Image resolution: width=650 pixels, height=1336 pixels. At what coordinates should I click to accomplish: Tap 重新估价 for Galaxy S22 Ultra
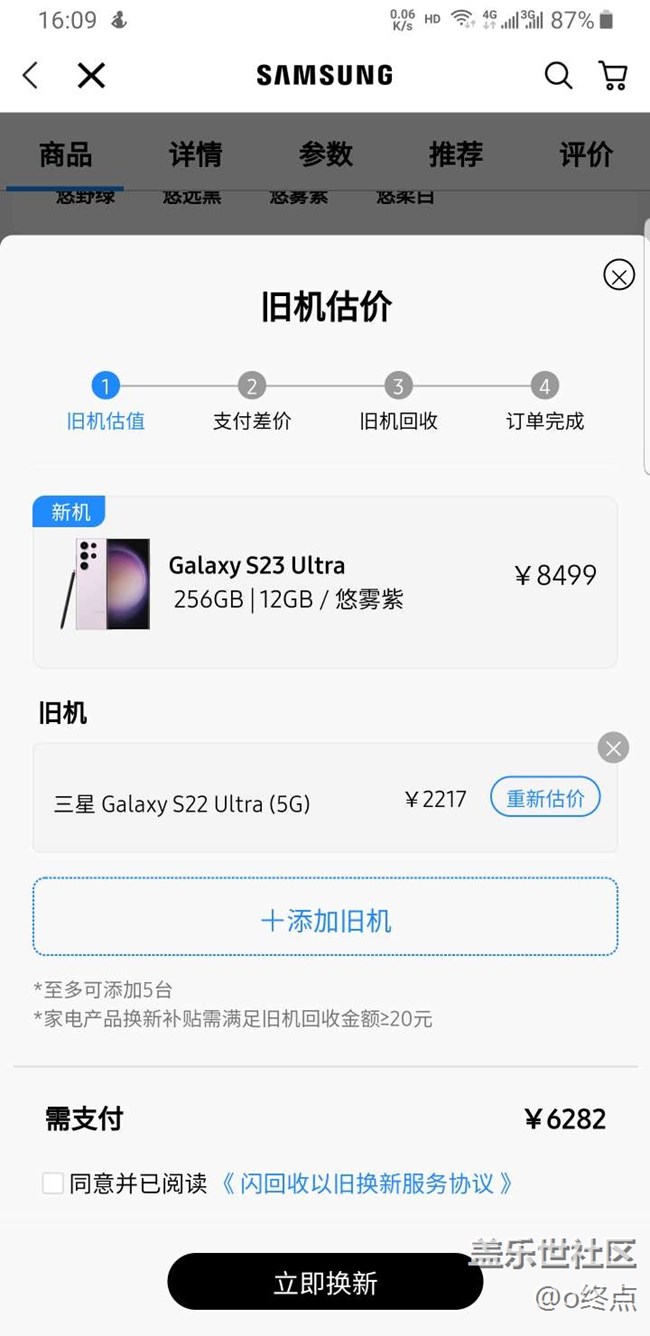[x=545, y=798]
